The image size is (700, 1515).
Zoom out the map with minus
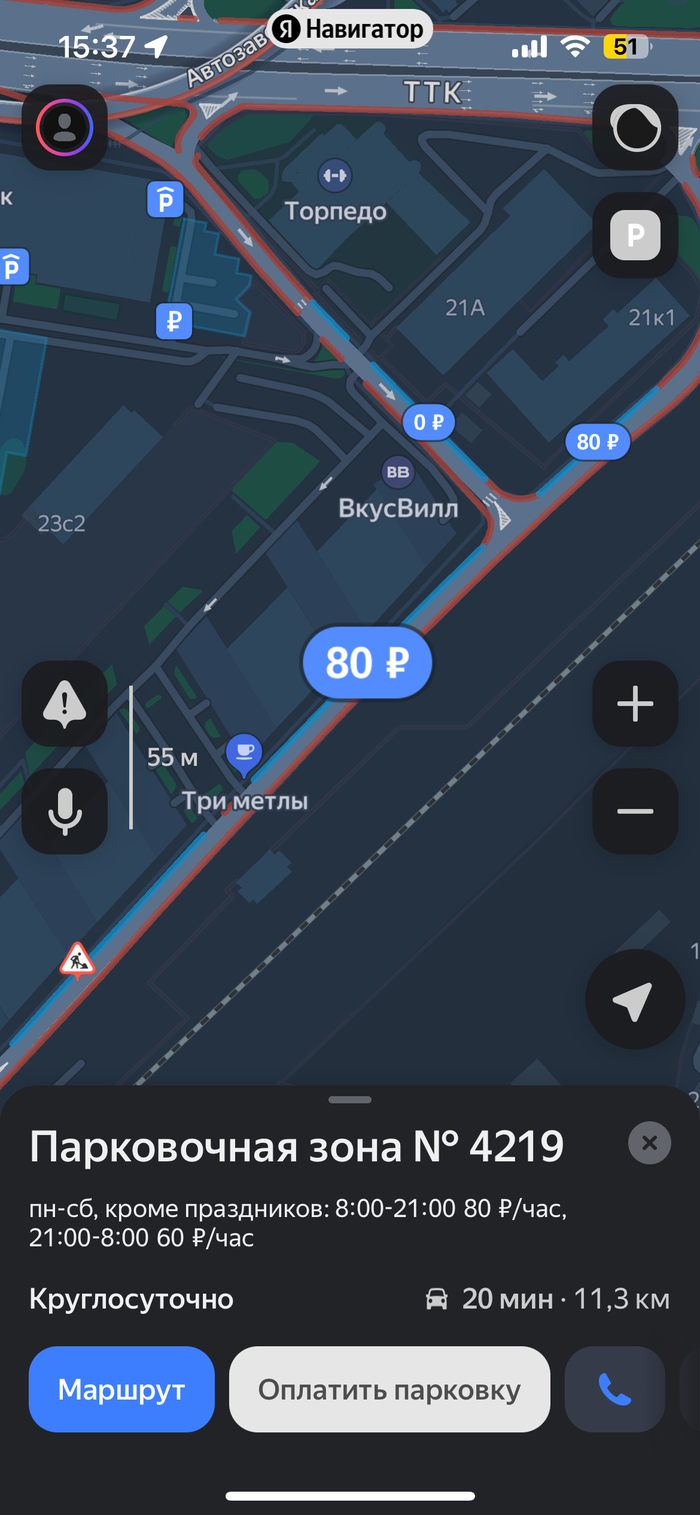(x=635, y=811)
